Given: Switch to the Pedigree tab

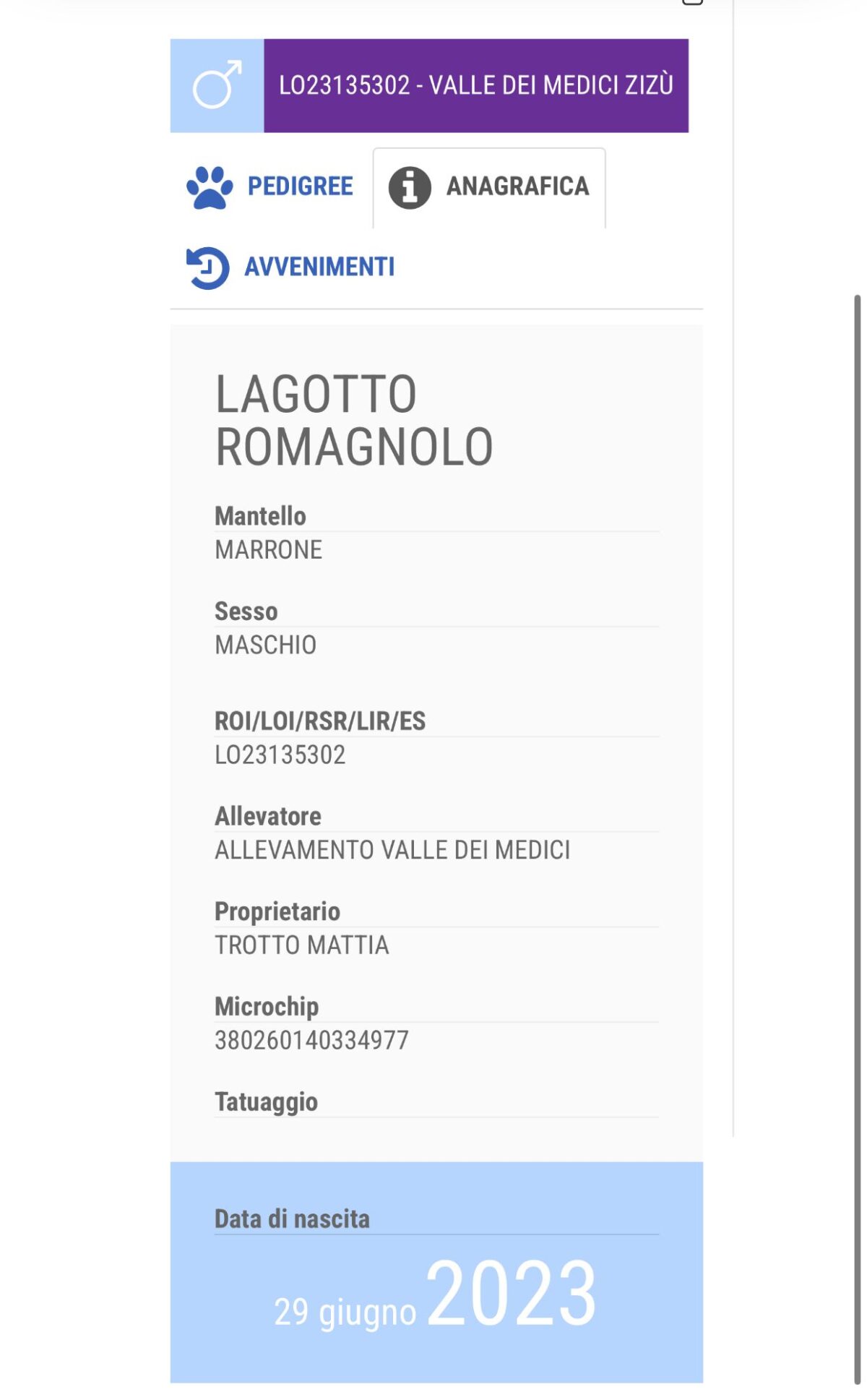Looking at the screenshot, I should (x=269, y=187).
